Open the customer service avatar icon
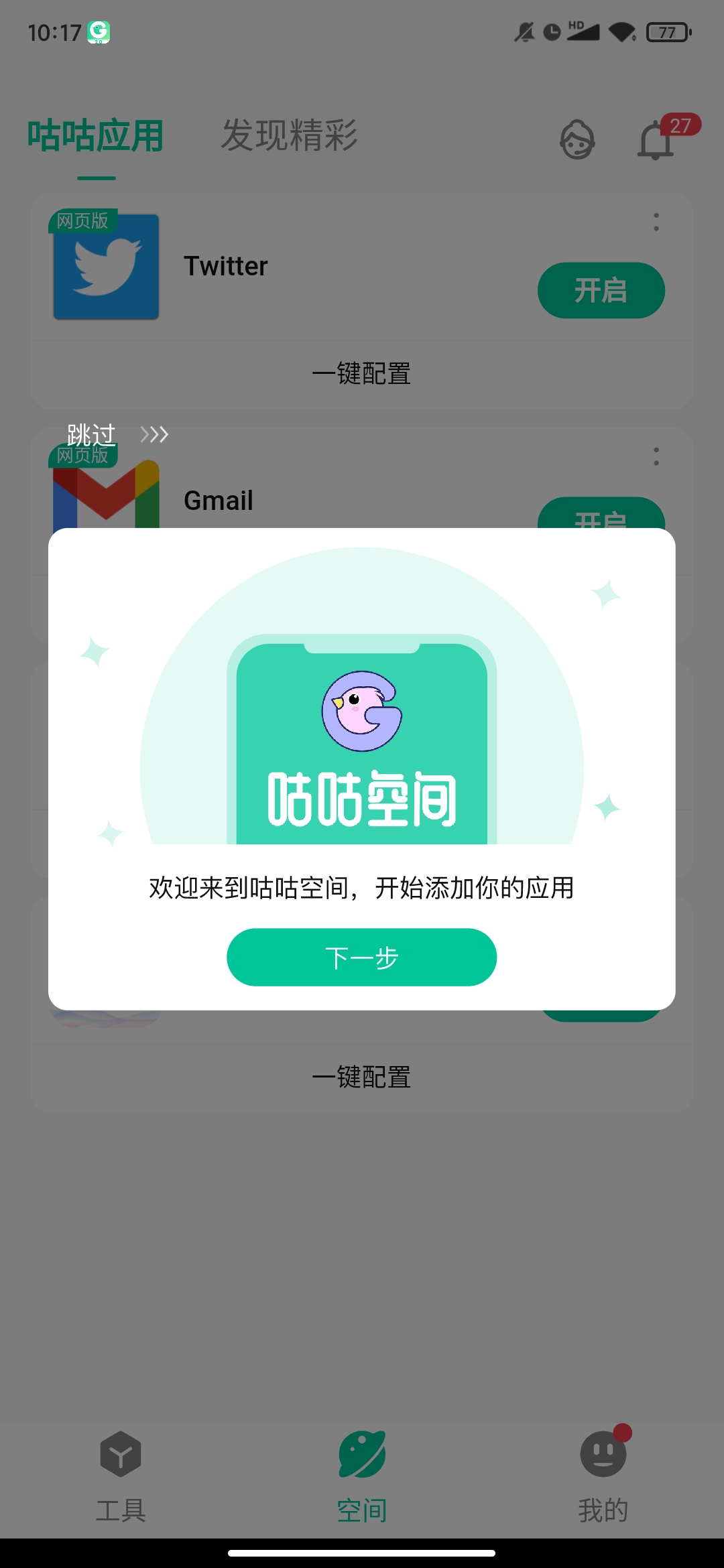Viewport: 724px width, 1568px height. [578, 139]
